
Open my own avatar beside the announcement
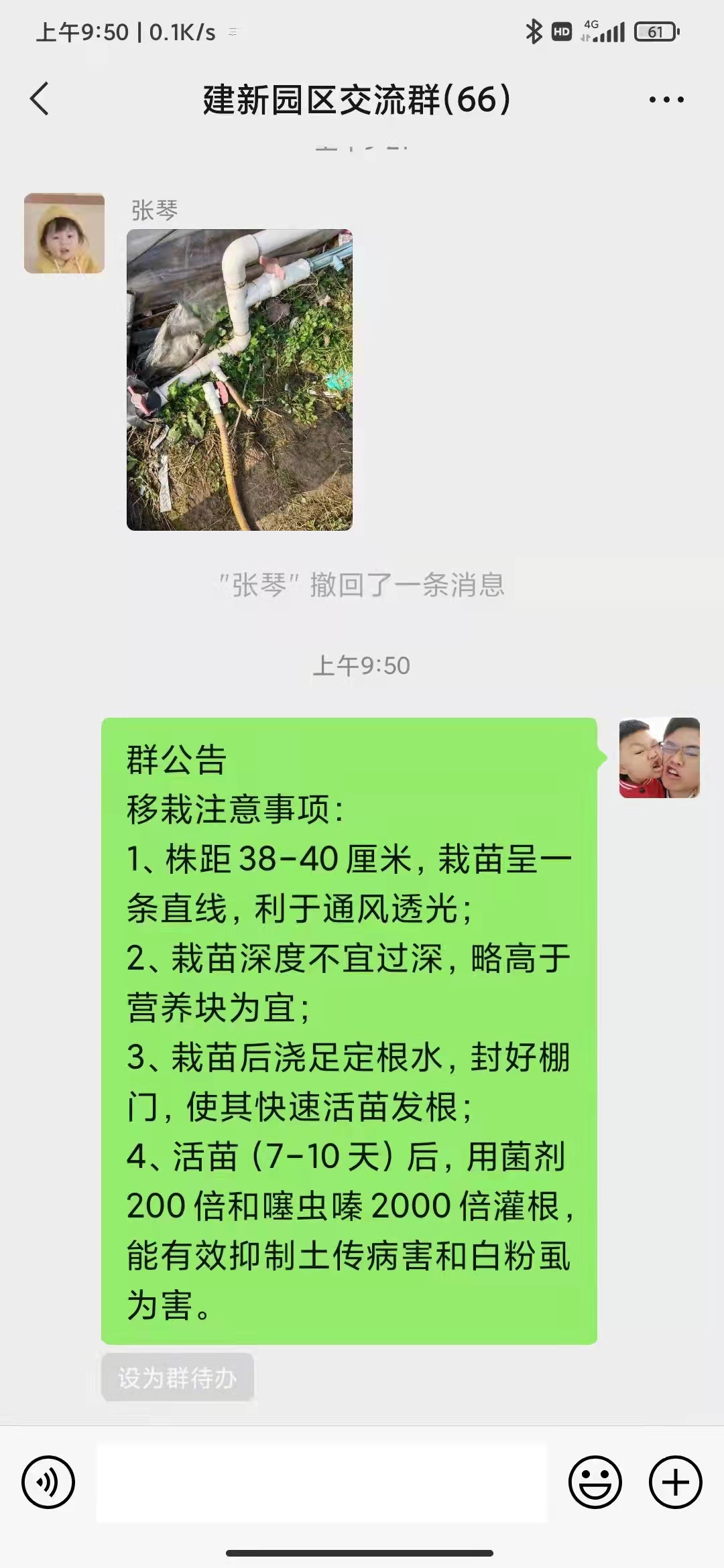pos(659,758)
